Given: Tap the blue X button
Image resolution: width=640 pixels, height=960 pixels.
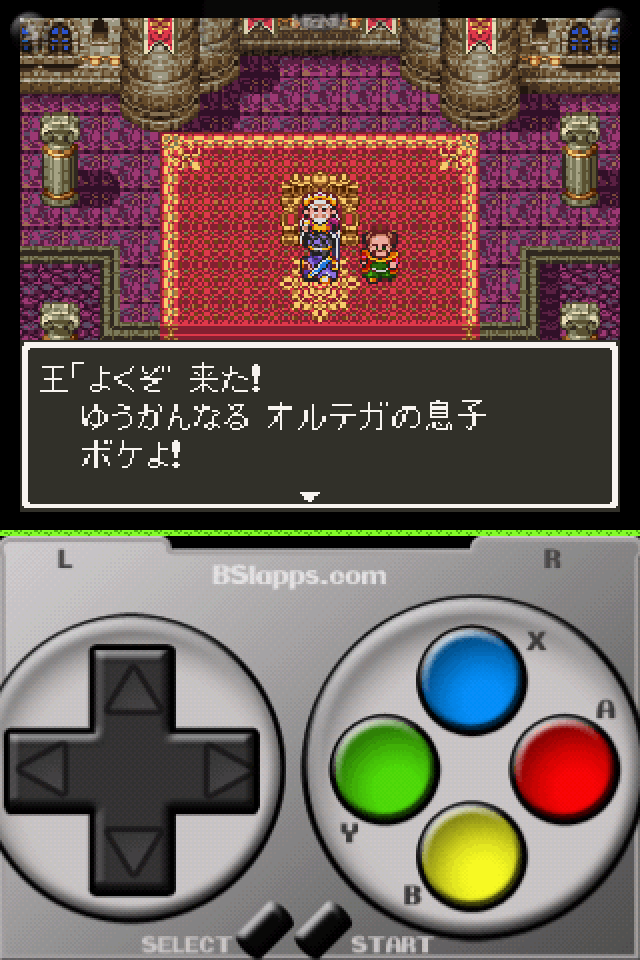Looking at the screenshot, I should (471, 678).
